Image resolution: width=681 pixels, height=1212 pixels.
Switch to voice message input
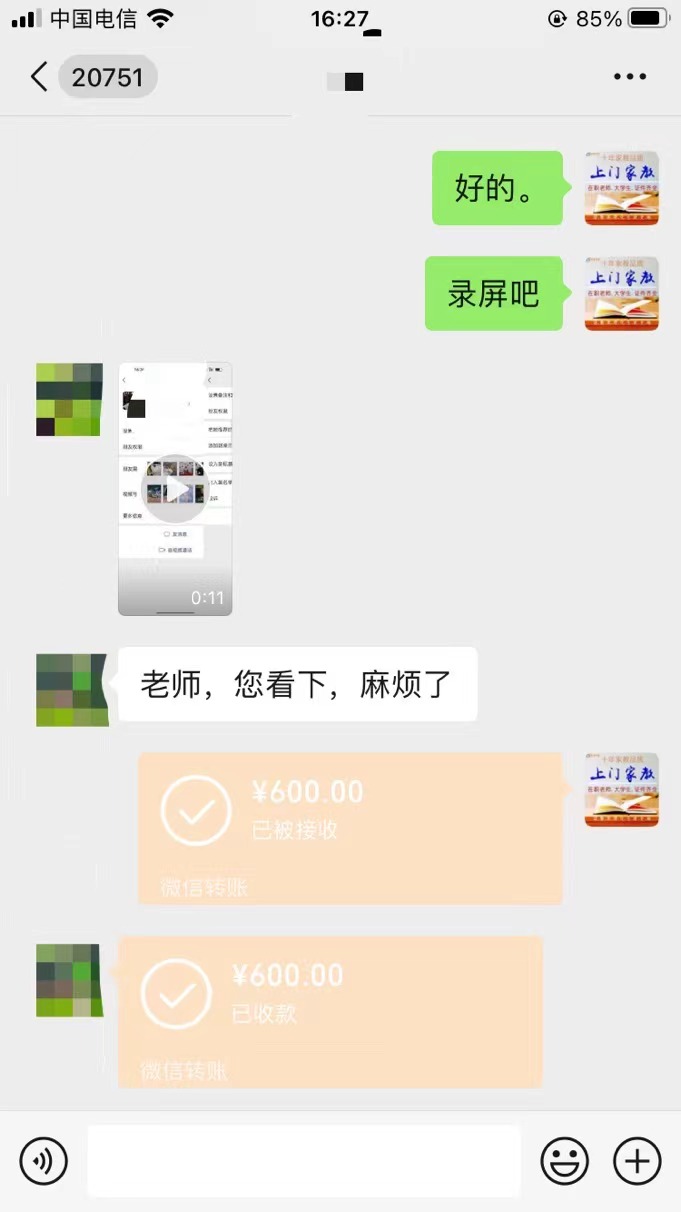pos(43,1161)
